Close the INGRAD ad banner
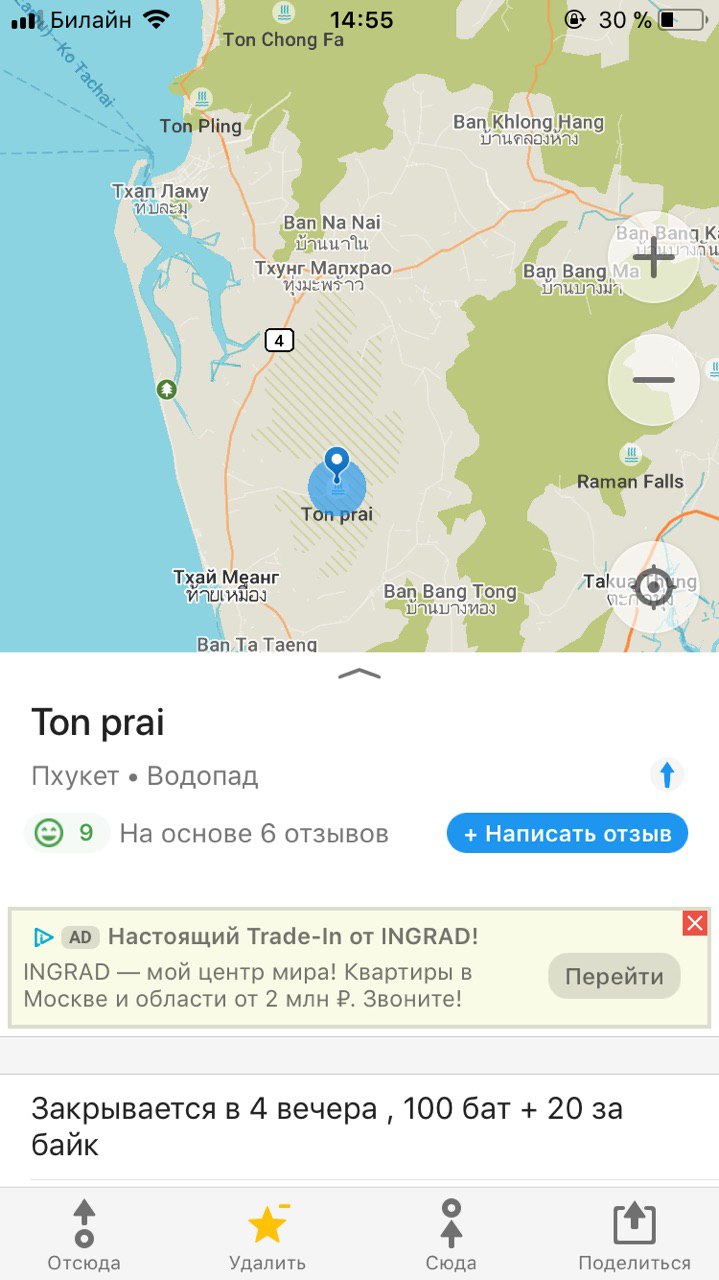The height and width of the screenshot is (1280, 719). point(695,923)
